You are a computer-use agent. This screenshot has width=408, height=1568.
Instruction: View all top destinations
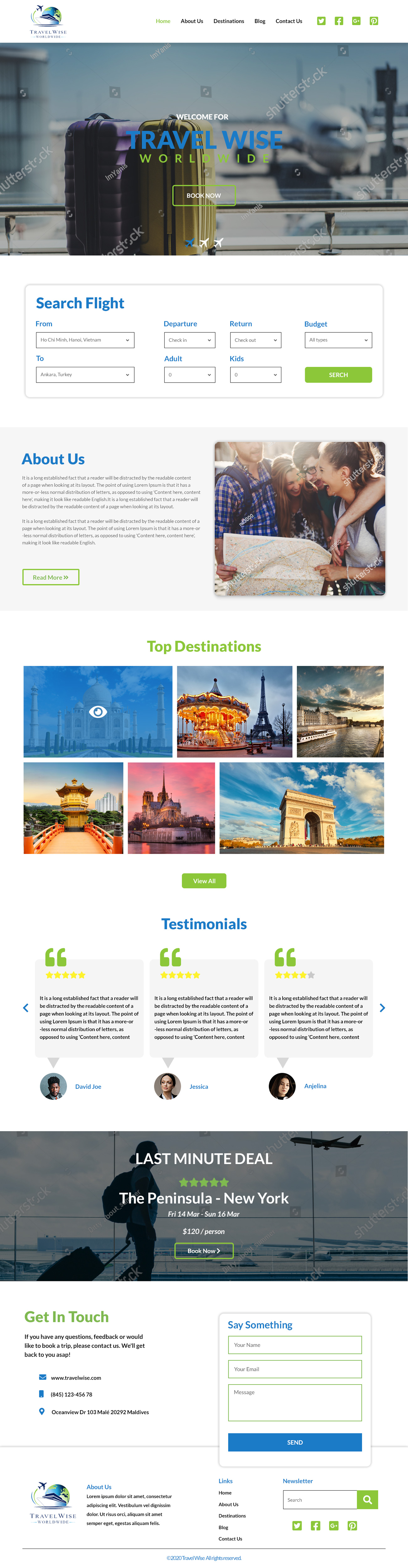[204, 881]
